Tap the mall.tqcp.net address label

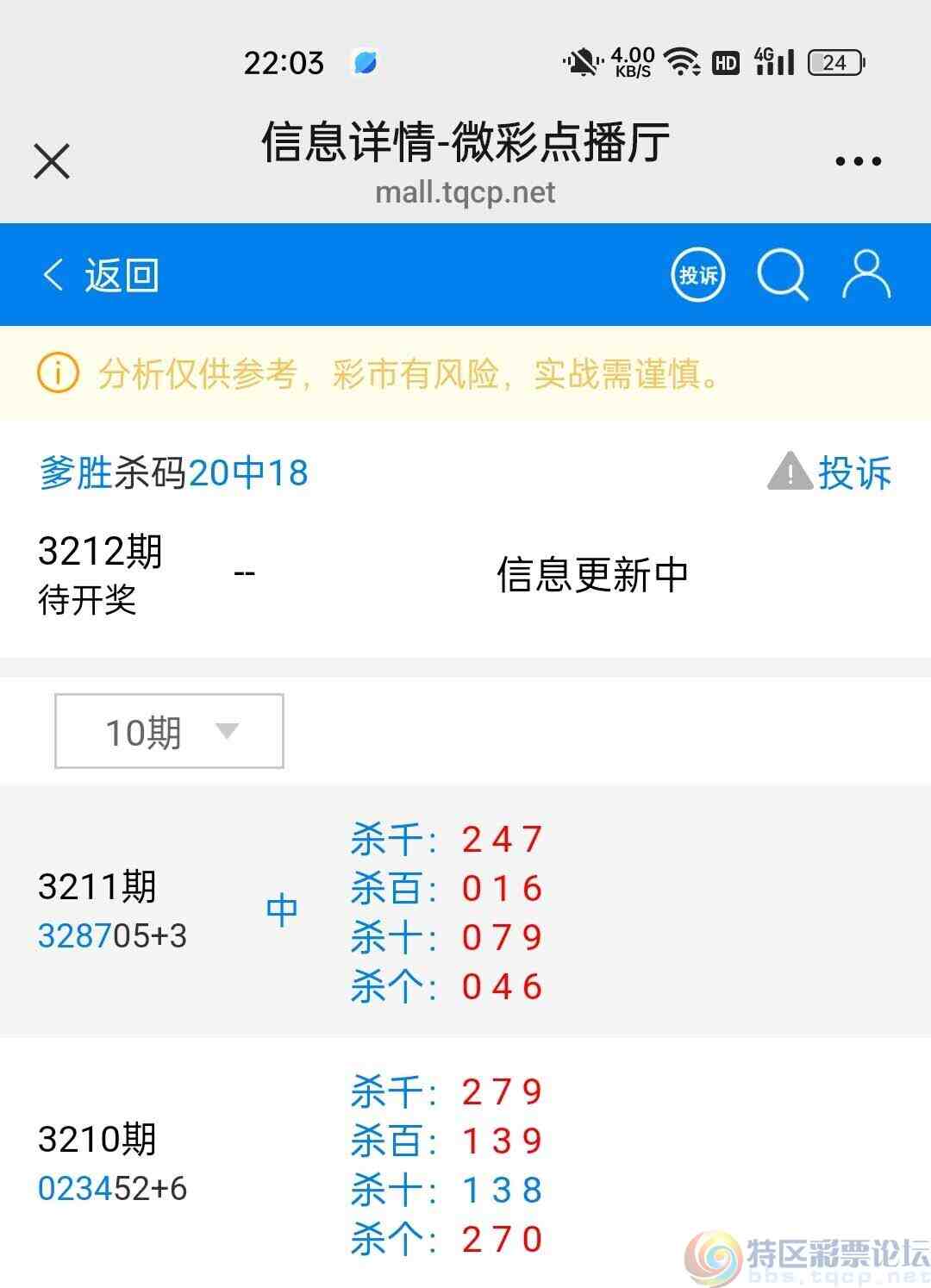[x=465, y=191]
